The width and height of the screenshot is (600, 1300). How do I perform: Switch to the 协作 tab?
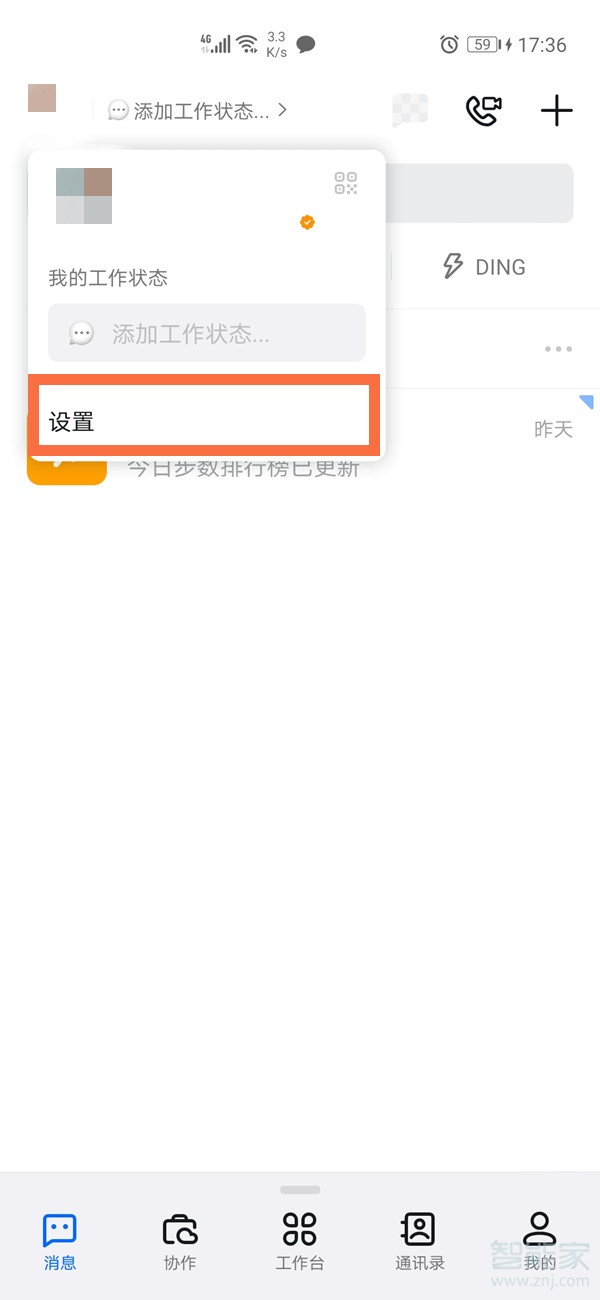point(180,1240)
